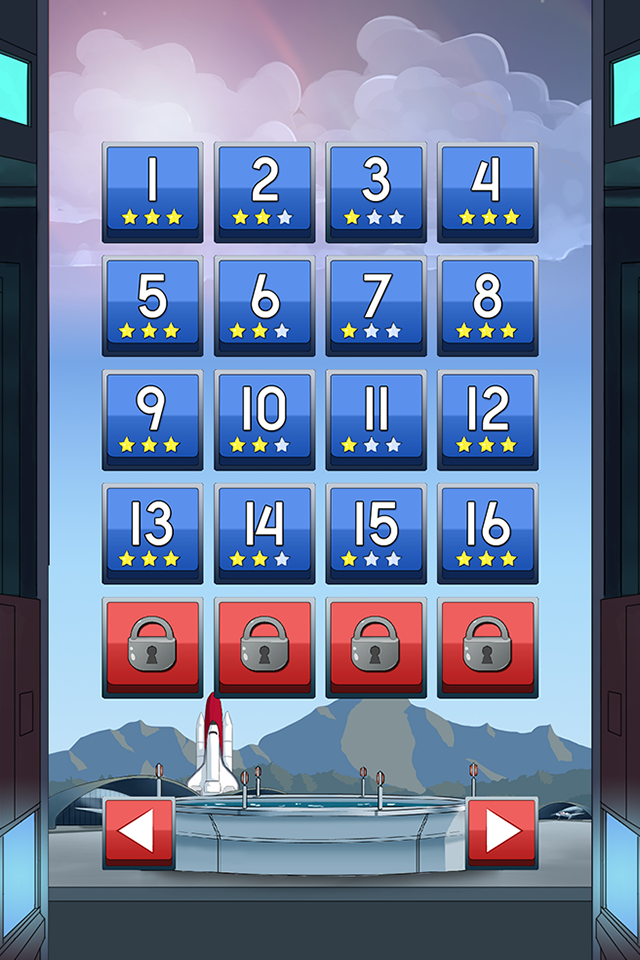This screenshot has height=960, width=640.
Task: Launch level 5
Action: pos(152,304)
